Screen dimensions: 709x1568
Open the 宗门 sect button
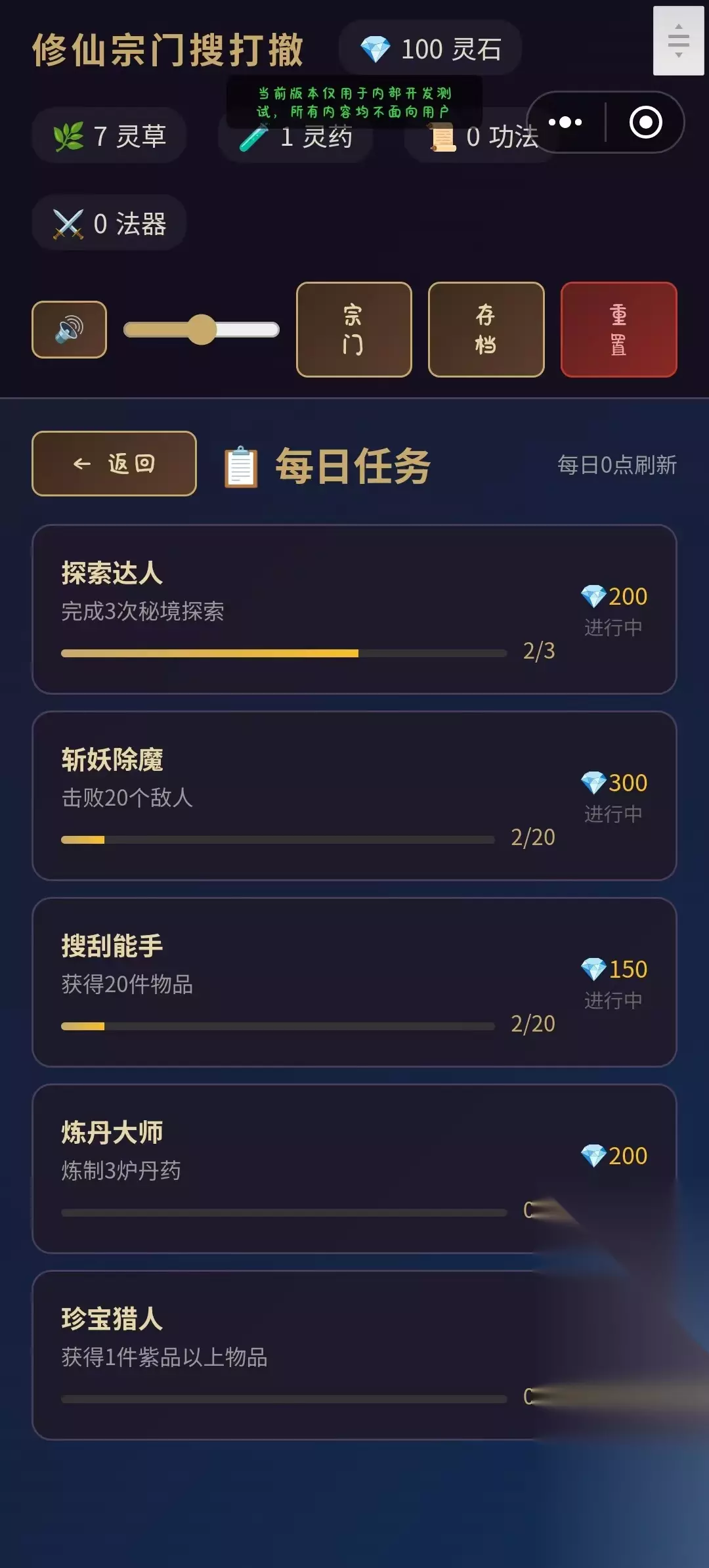point(354,330)
